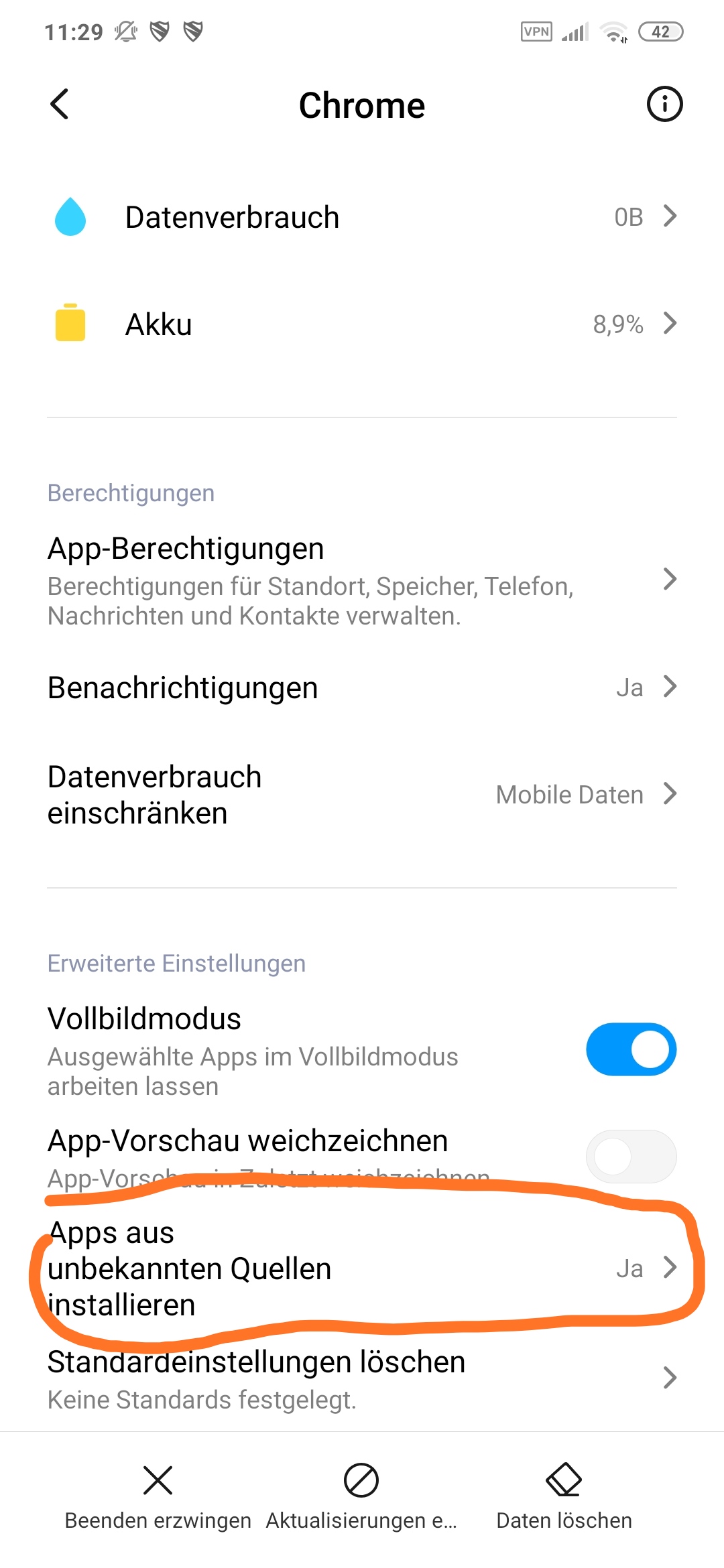Screen dimensions: 724x1568
Task: Open the app info icon
Action: 664,105
